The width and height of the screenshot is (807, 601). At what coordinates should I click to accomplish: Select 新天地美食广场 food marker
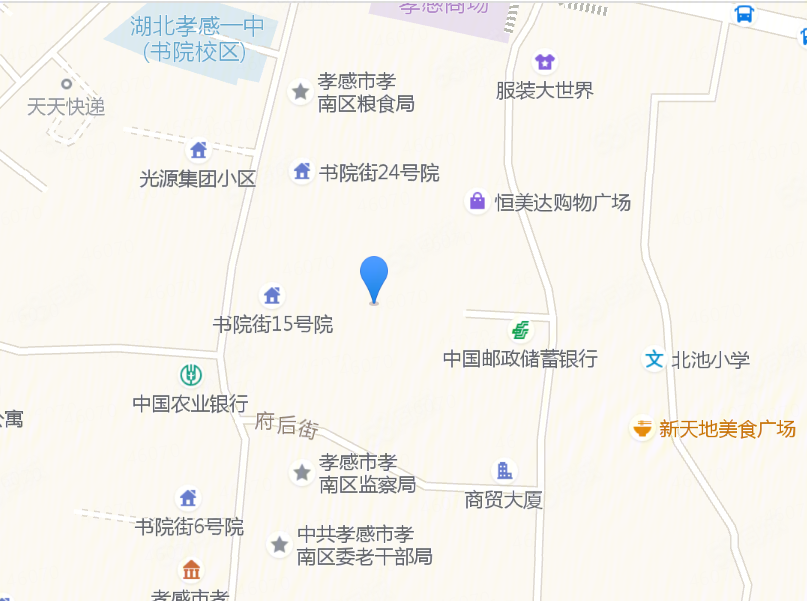tap(641, 429)
